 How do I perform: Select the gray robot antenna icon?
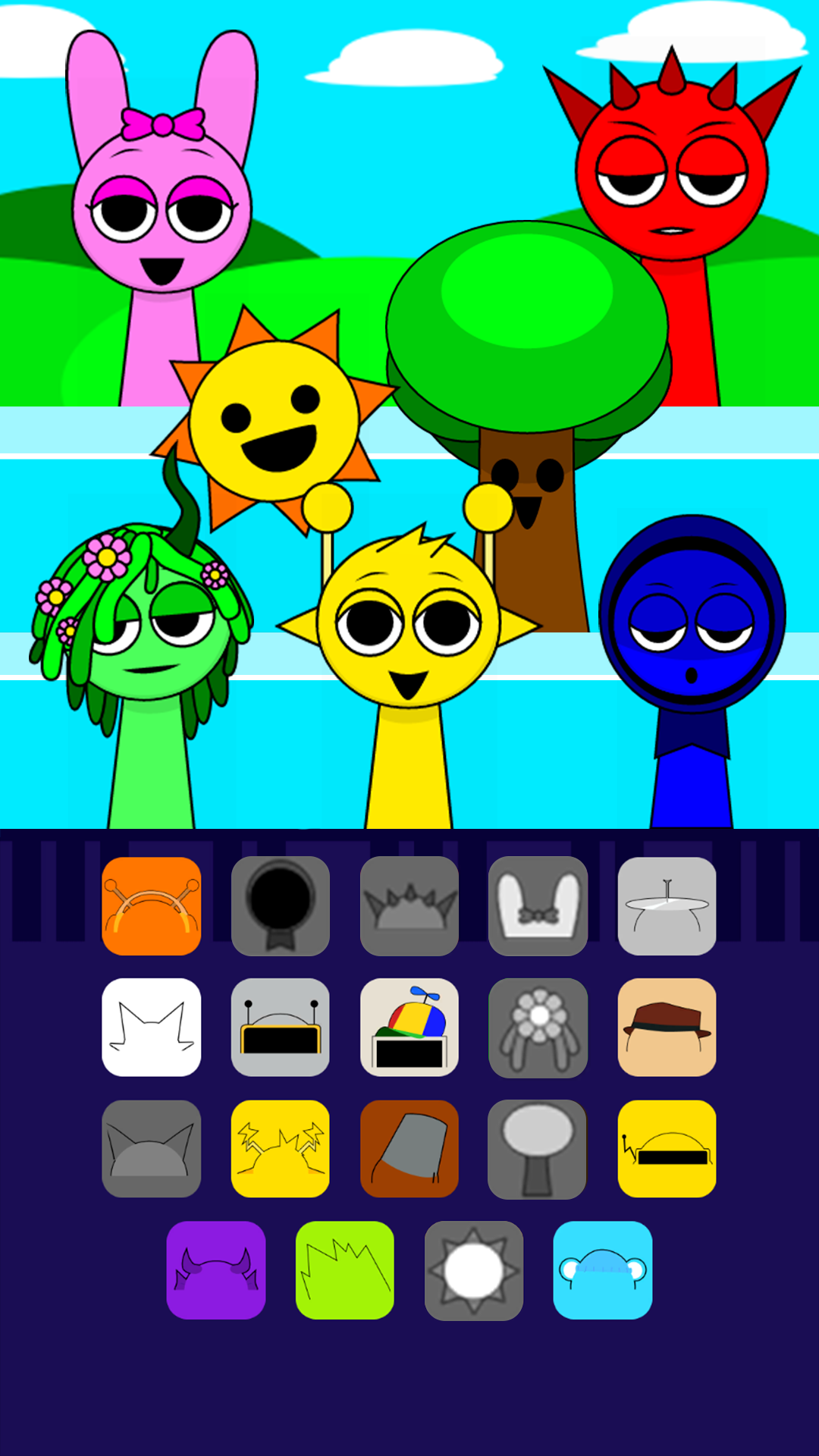[x=281, y=1028]
